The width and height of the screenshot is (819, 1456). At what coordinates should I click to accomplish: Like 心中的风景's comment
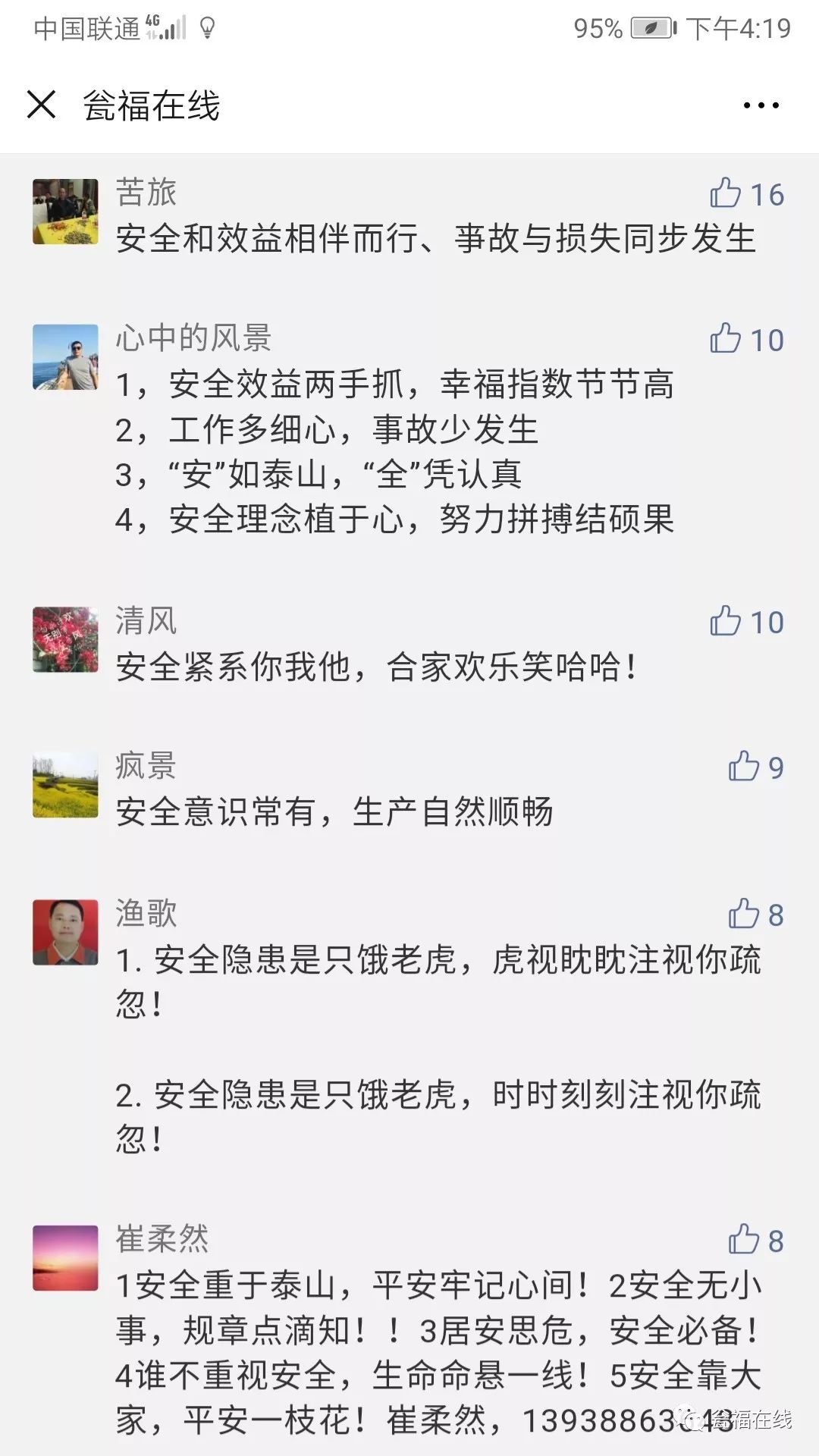click(726, 339)
